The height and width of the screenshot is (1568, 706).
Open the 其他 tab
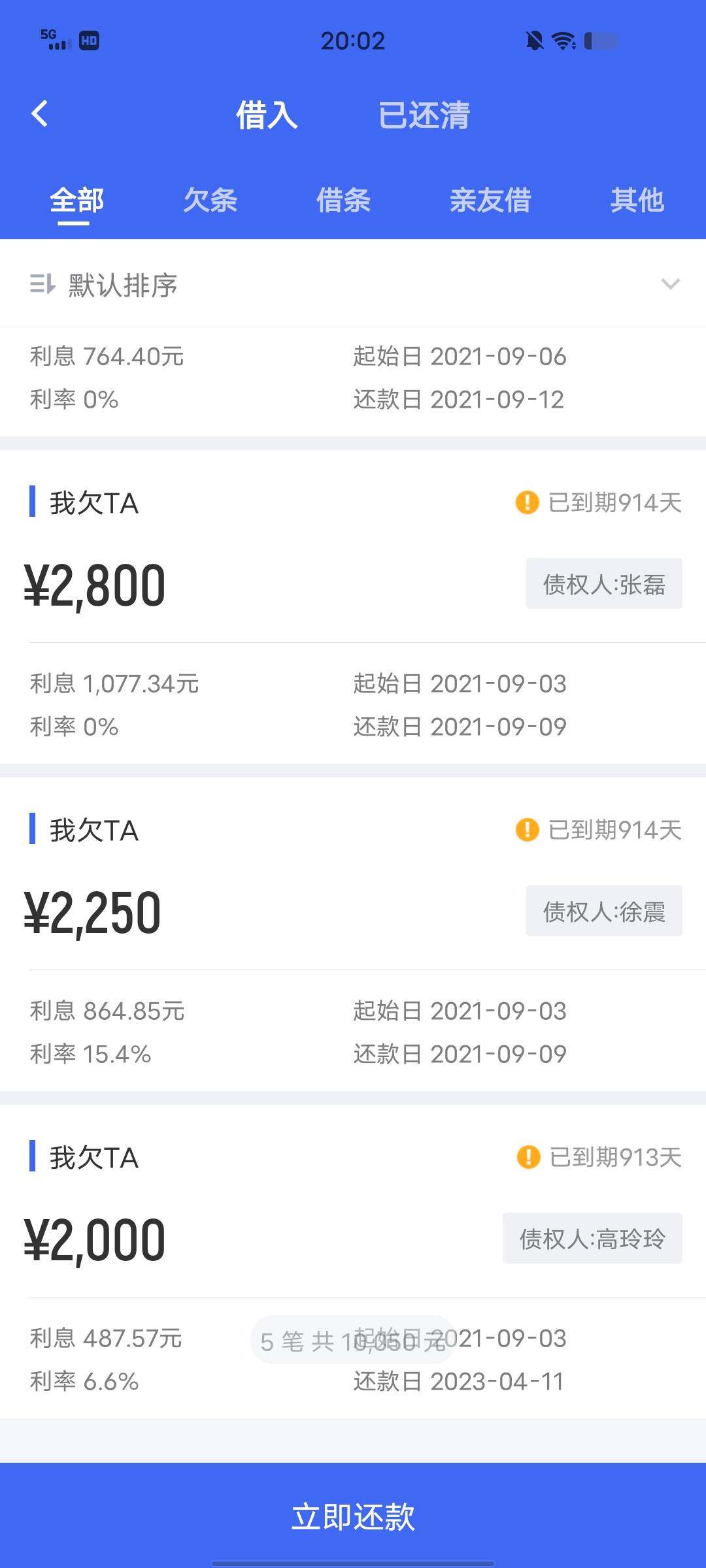(x=637, y=200)
